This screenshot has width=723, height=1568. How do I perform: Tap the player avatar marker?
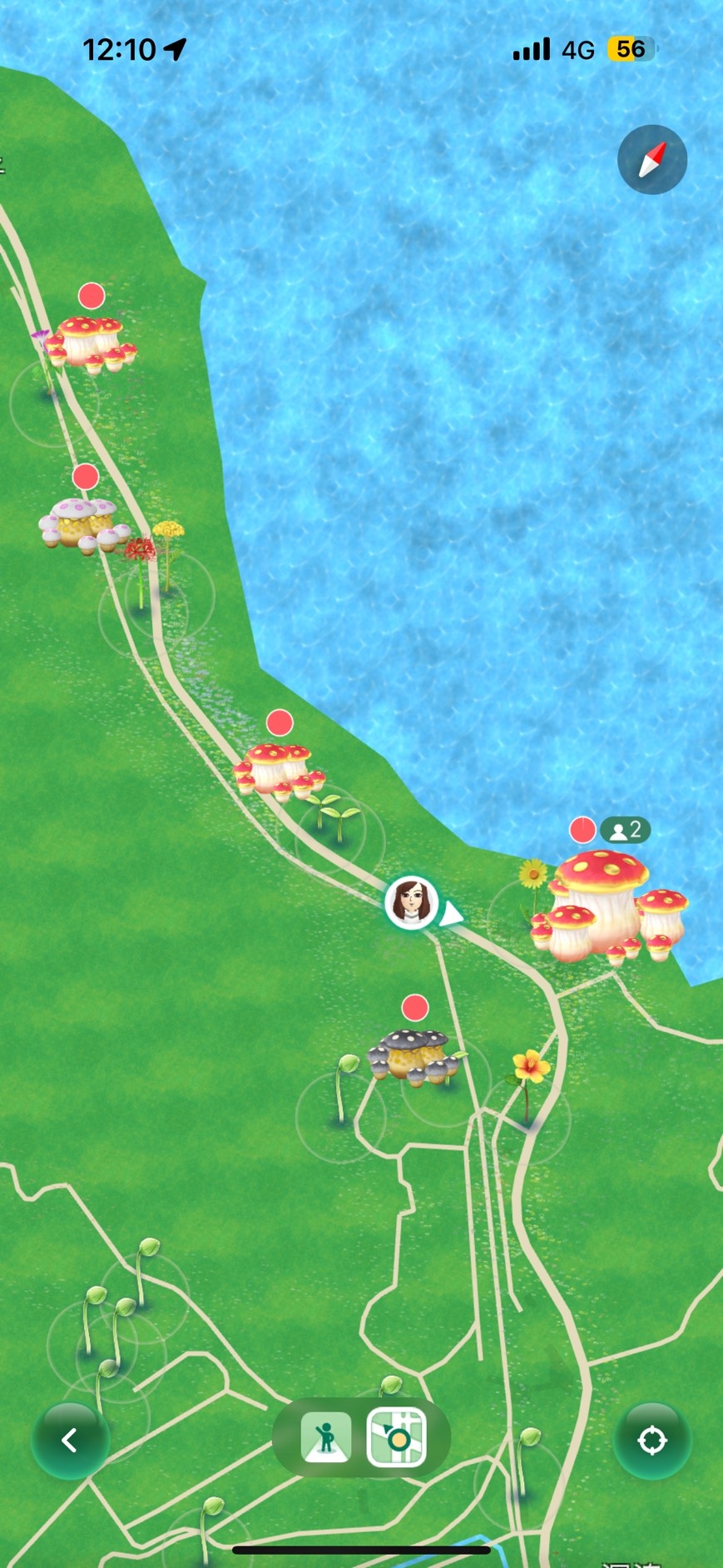coord(412,902)
